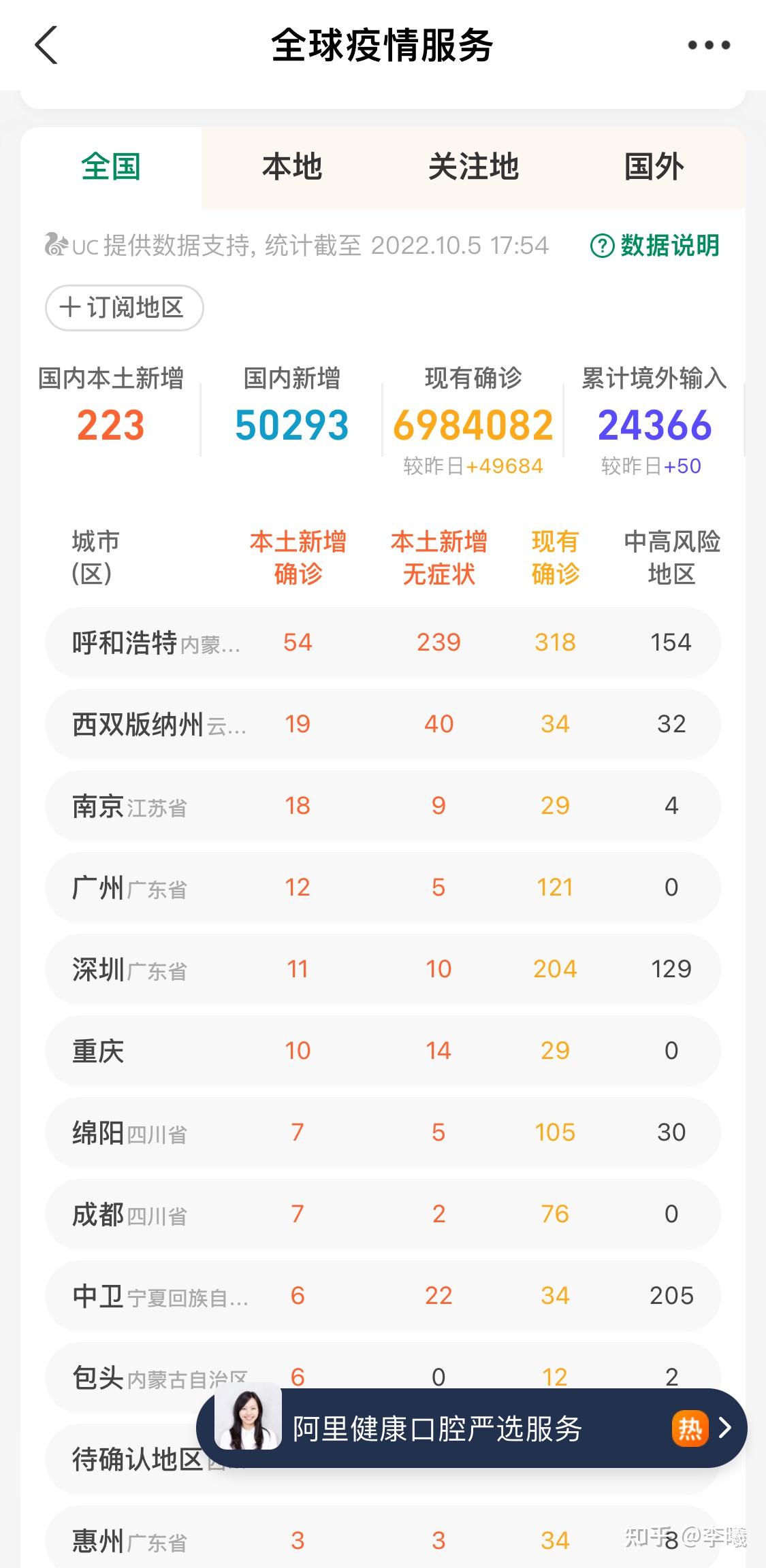Open the 阿里健康口腔严选服务 banner
This screenshot has height=1568, width=766.
(x=471, y=1428)
